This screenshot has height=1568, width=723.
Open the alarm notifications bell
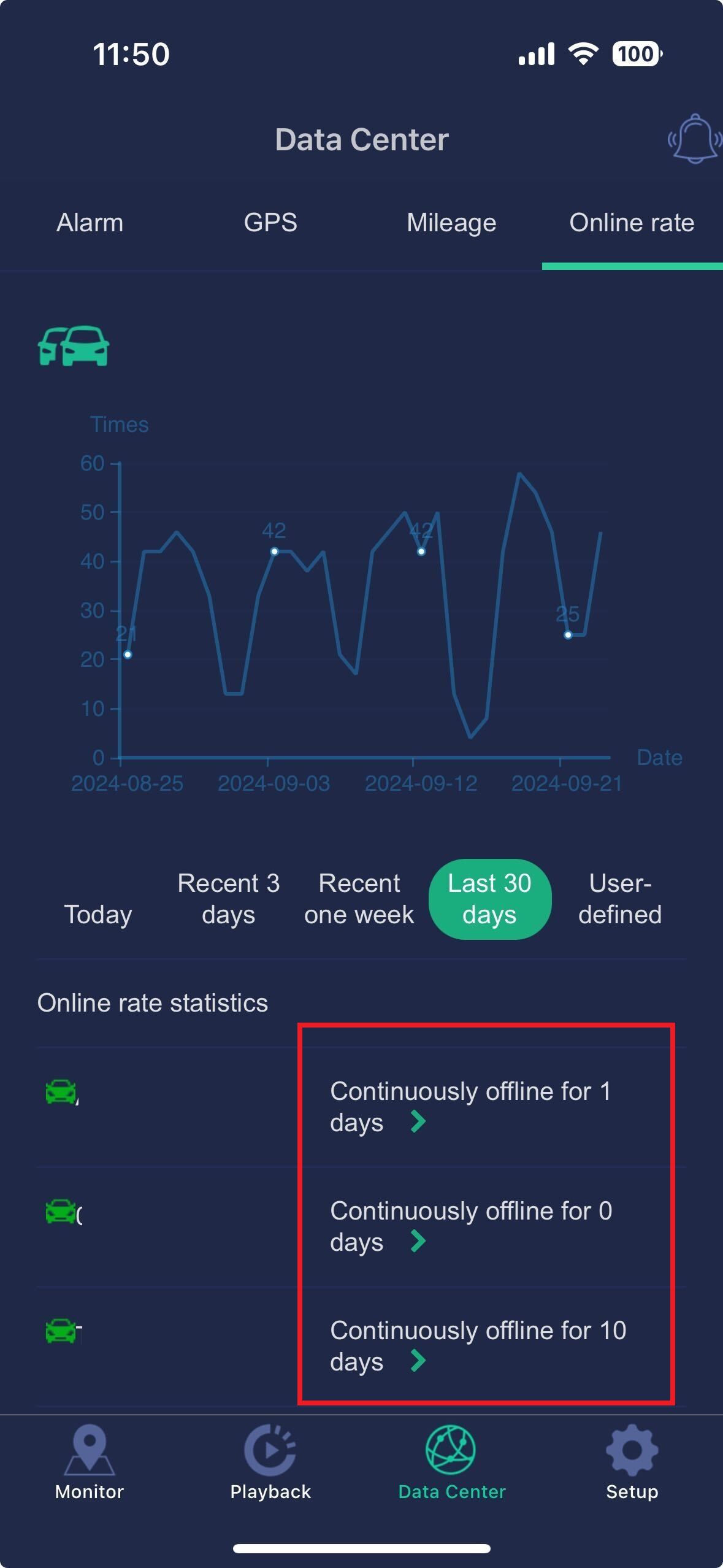(x=694, y=139)
